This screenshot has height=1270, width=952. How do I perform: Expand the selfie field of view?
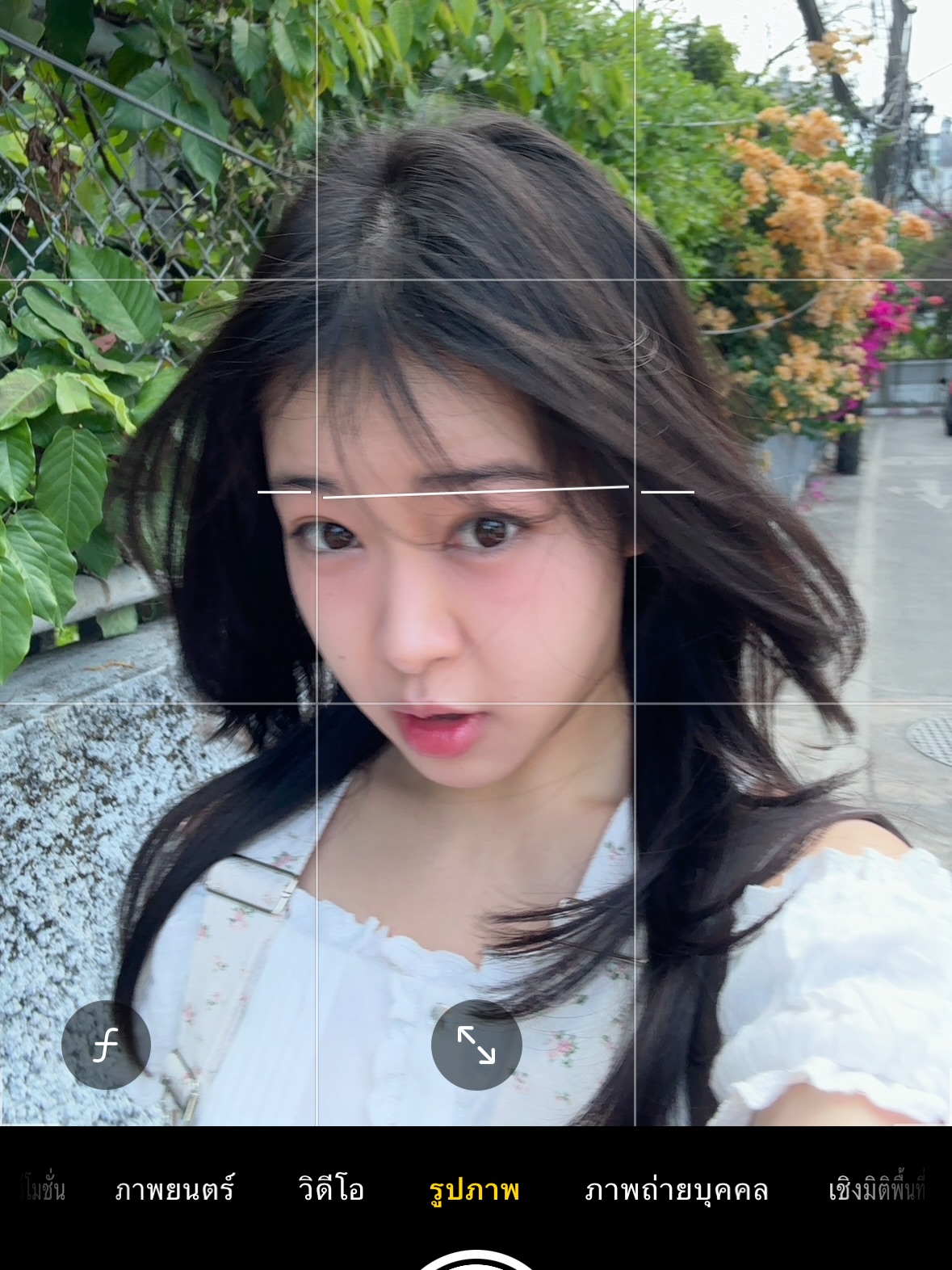476,1045
